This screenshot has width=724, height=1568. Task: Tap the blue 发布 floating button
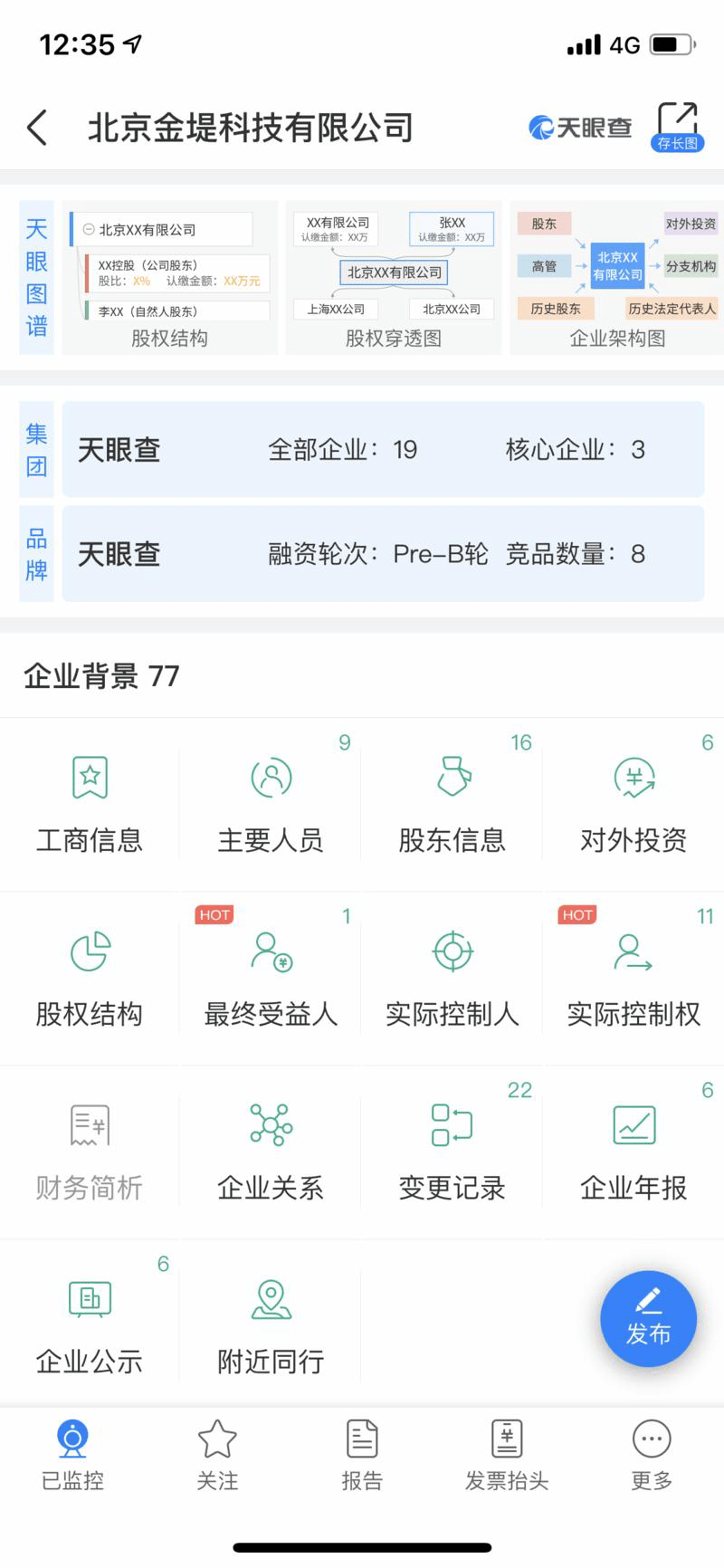point(648,1319)
